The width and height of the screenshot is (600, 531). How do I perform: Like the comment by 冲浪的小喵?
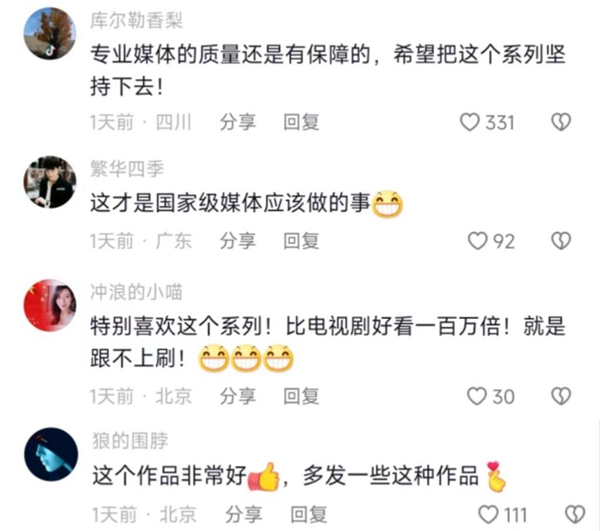pyautogui.click(x=478, y=396)
